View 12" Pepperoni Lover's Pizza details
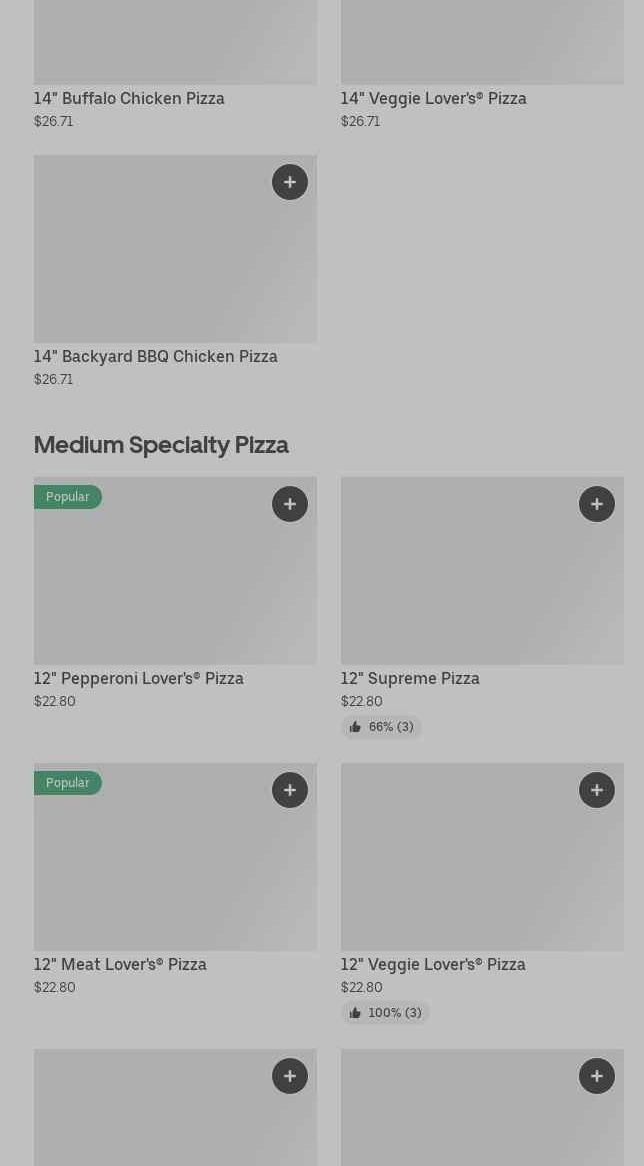This screenshot has width=644, height=1166. [x=139, y=678]
